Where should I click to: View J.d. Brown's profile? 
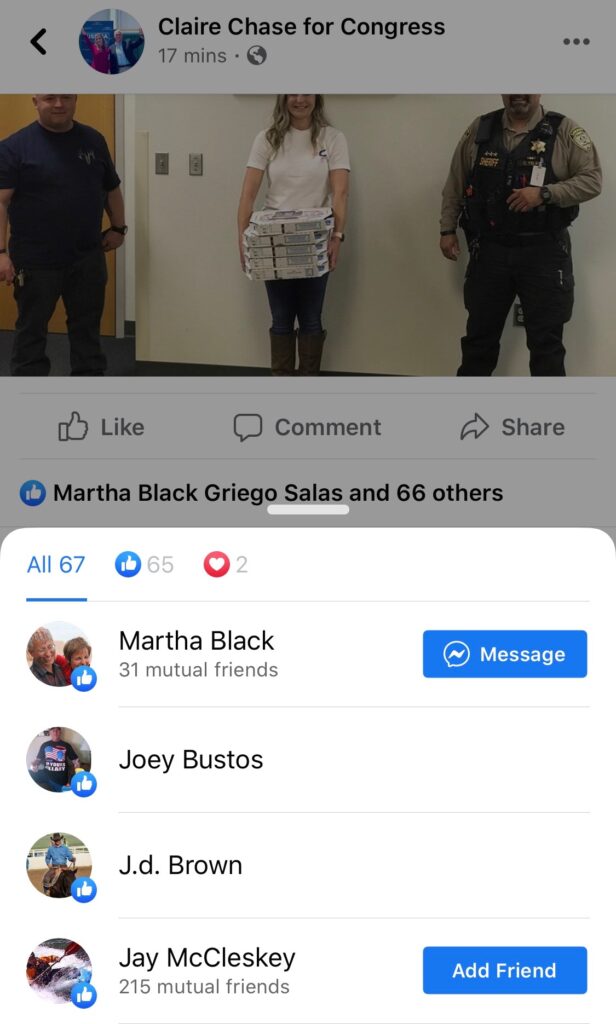click(x=180, y=865)
